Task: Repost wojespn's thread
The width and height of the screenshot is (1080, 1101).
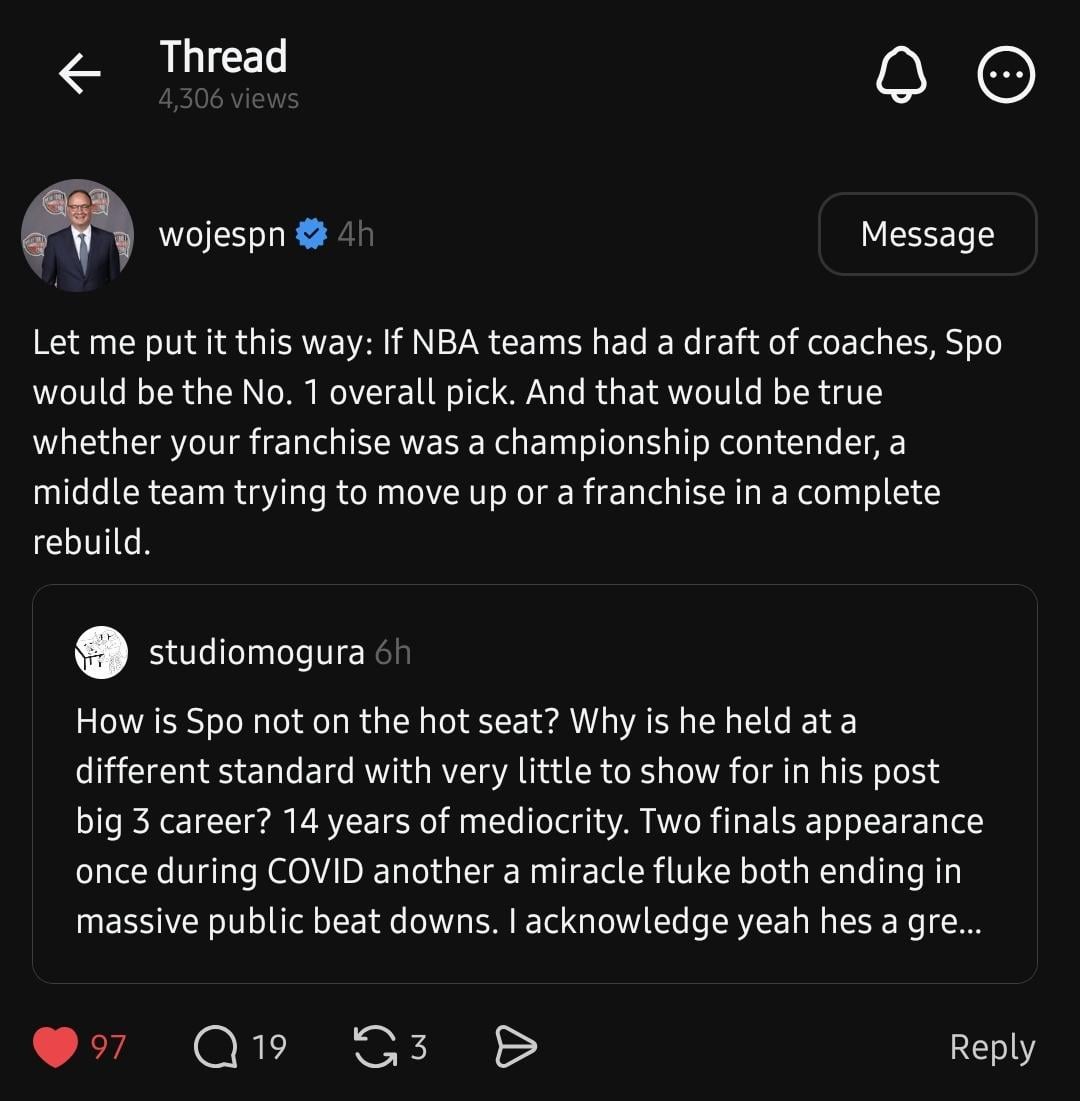Action: point(376,1047)
